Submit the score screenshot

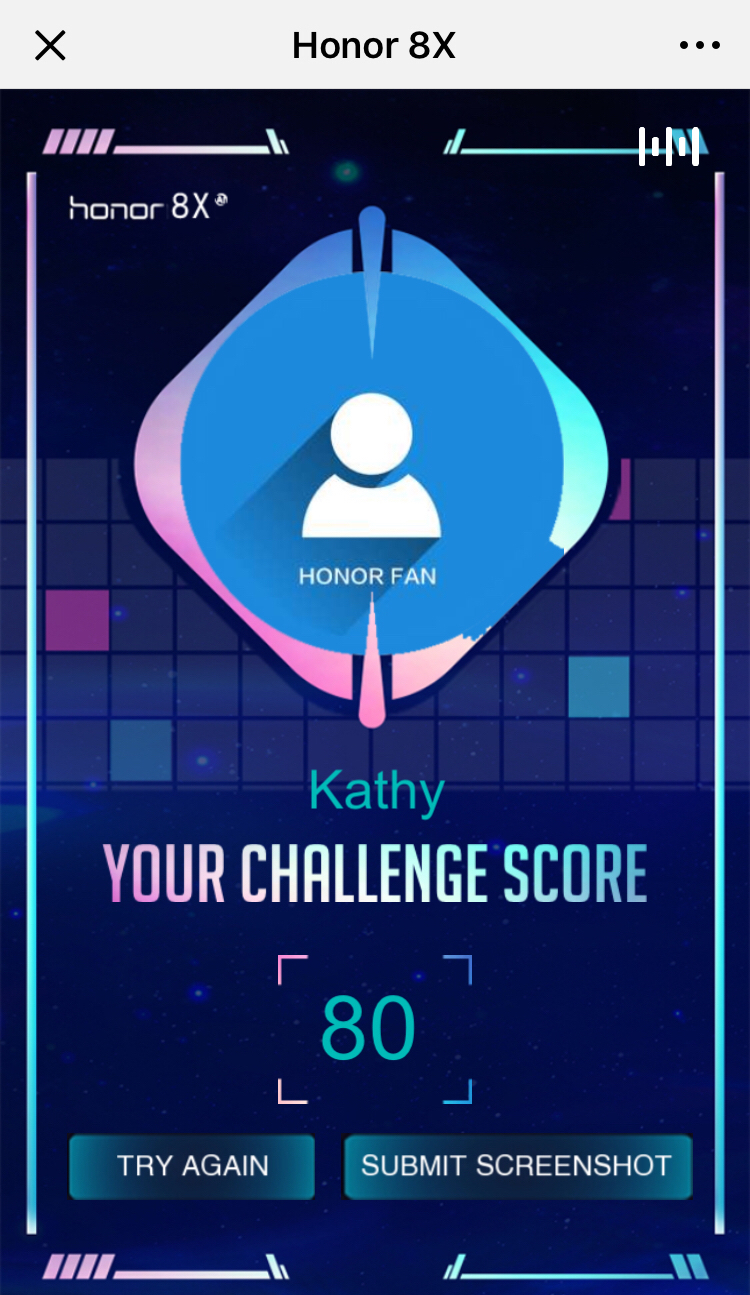tap(517, 1166)
